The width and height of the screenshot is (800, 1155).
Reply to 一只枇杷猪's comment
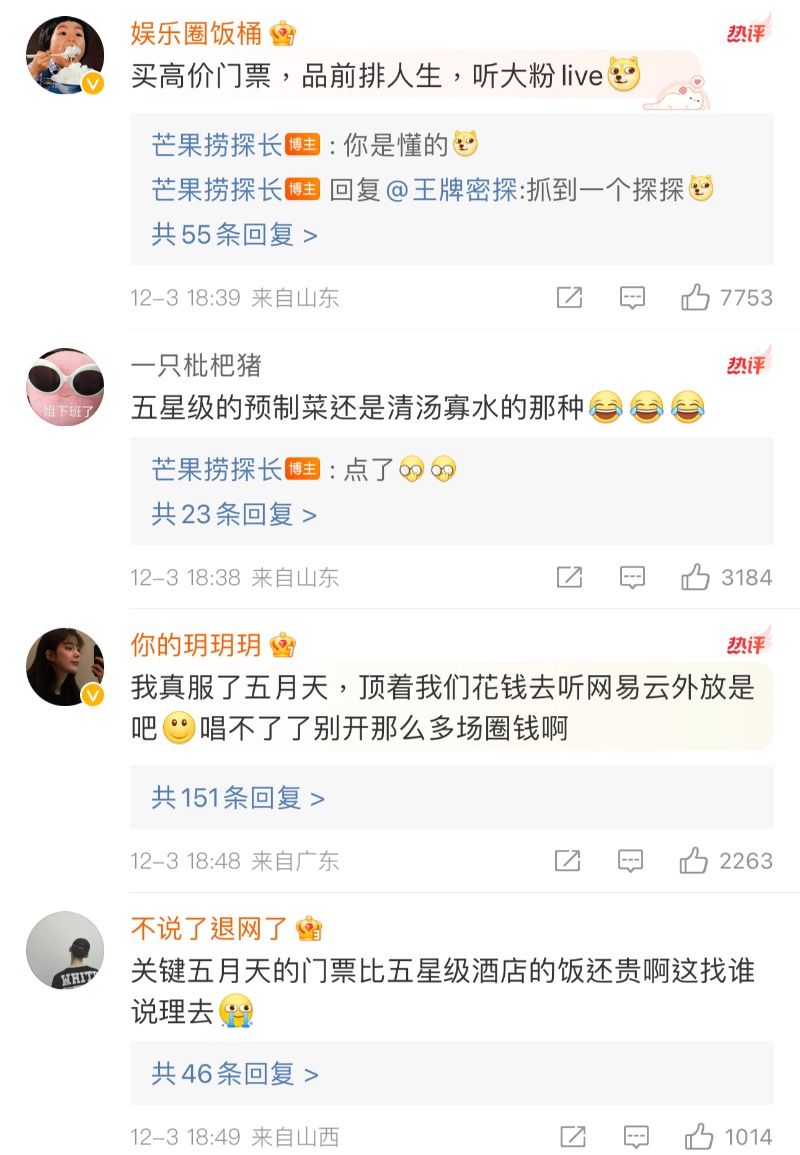[x=632, y=577]
